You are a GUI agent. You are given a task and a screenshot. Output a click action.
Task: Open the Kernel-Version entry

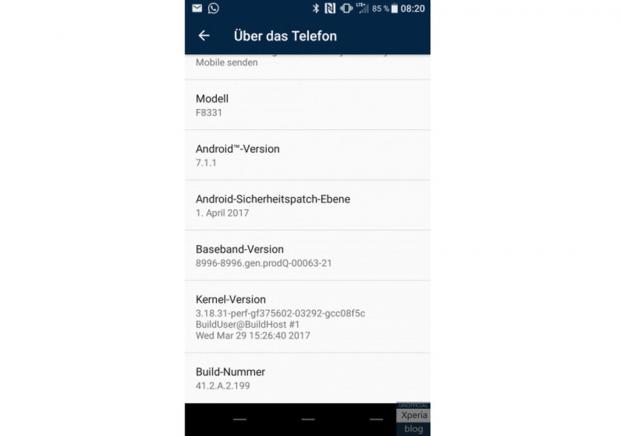coord(307,316)
